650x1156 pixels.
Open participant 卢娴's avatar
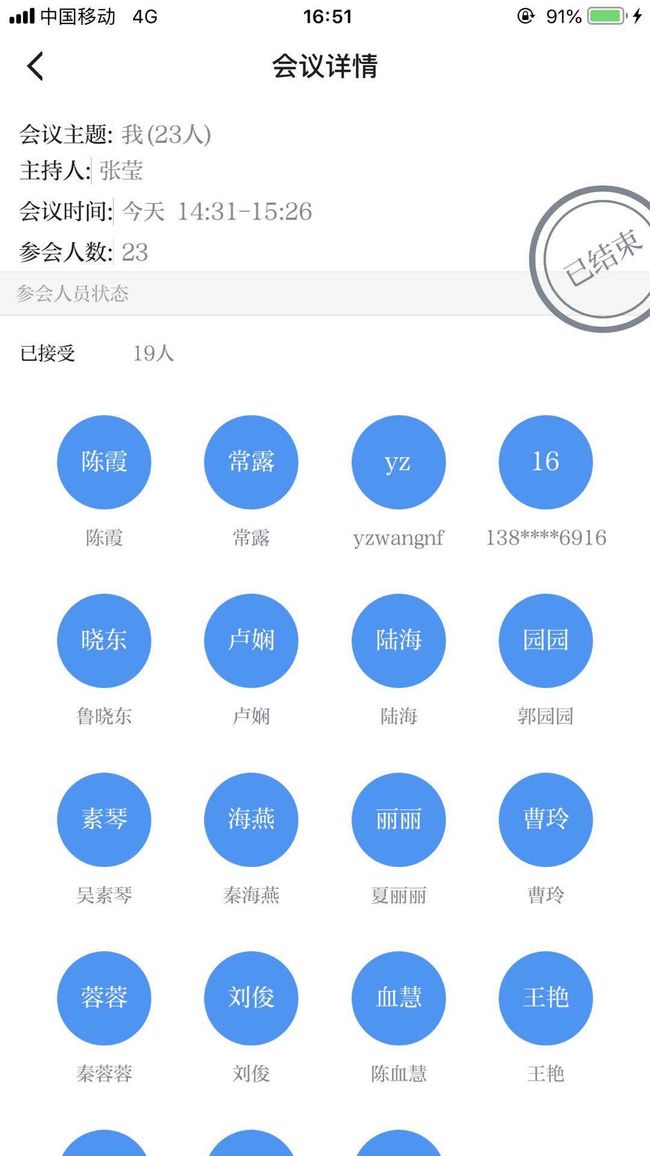(251, 641)
